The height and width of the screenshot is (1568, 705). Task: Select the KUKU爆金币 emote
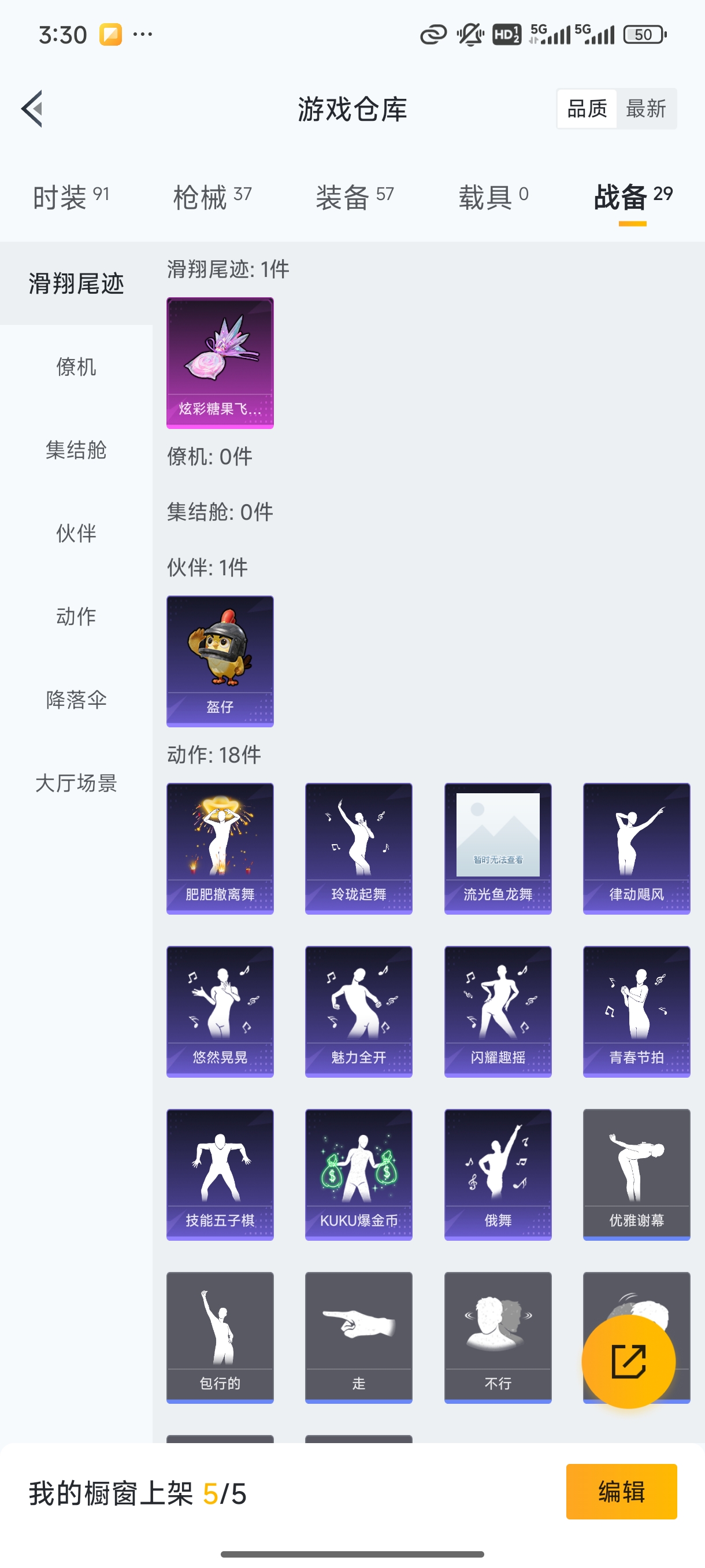(358, 1174)
